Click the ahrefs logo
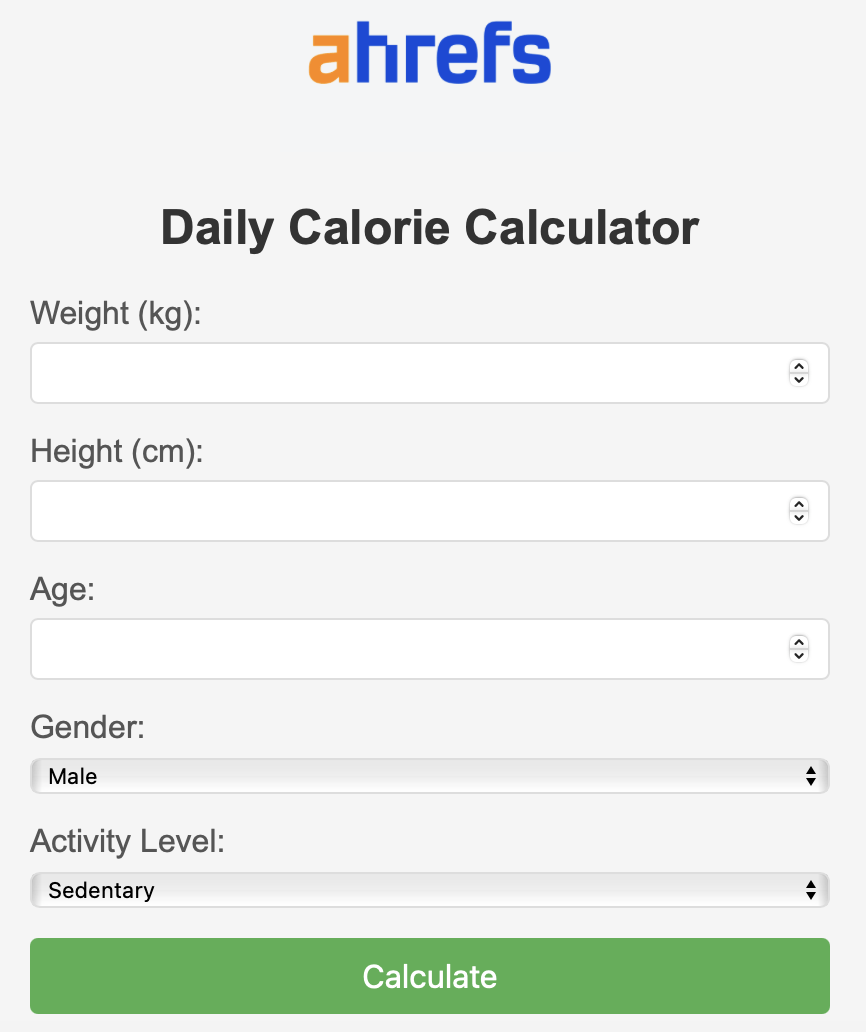 click(x=430, y=55)
